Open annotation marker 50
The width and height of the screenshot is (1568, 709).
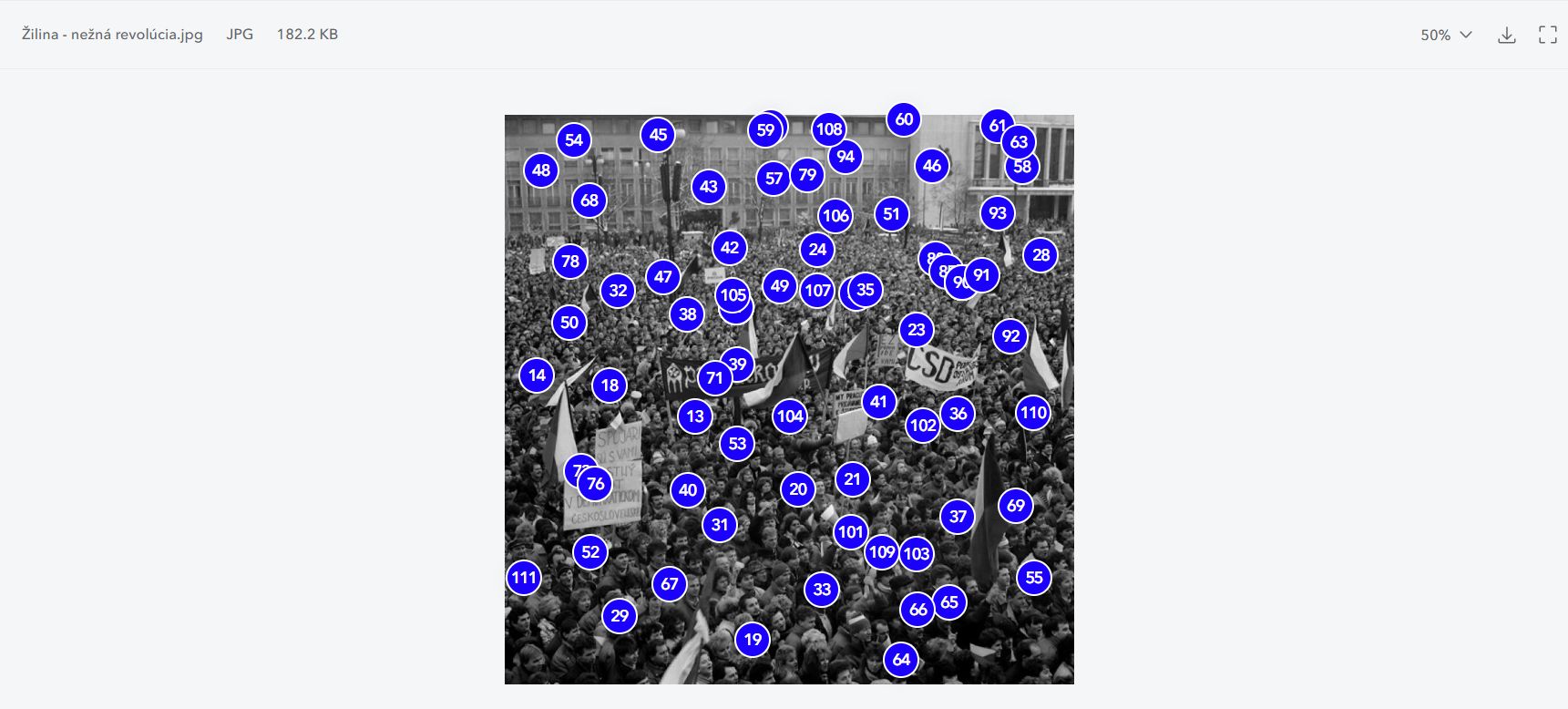(569, 323)
